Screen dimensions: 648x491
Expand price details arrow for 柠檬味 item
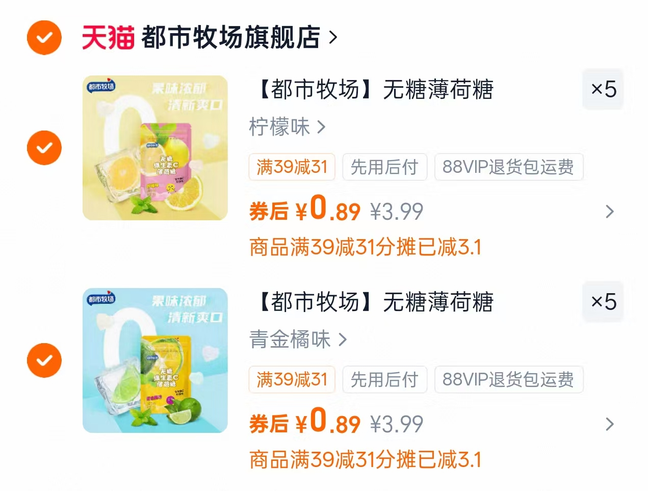610,212
